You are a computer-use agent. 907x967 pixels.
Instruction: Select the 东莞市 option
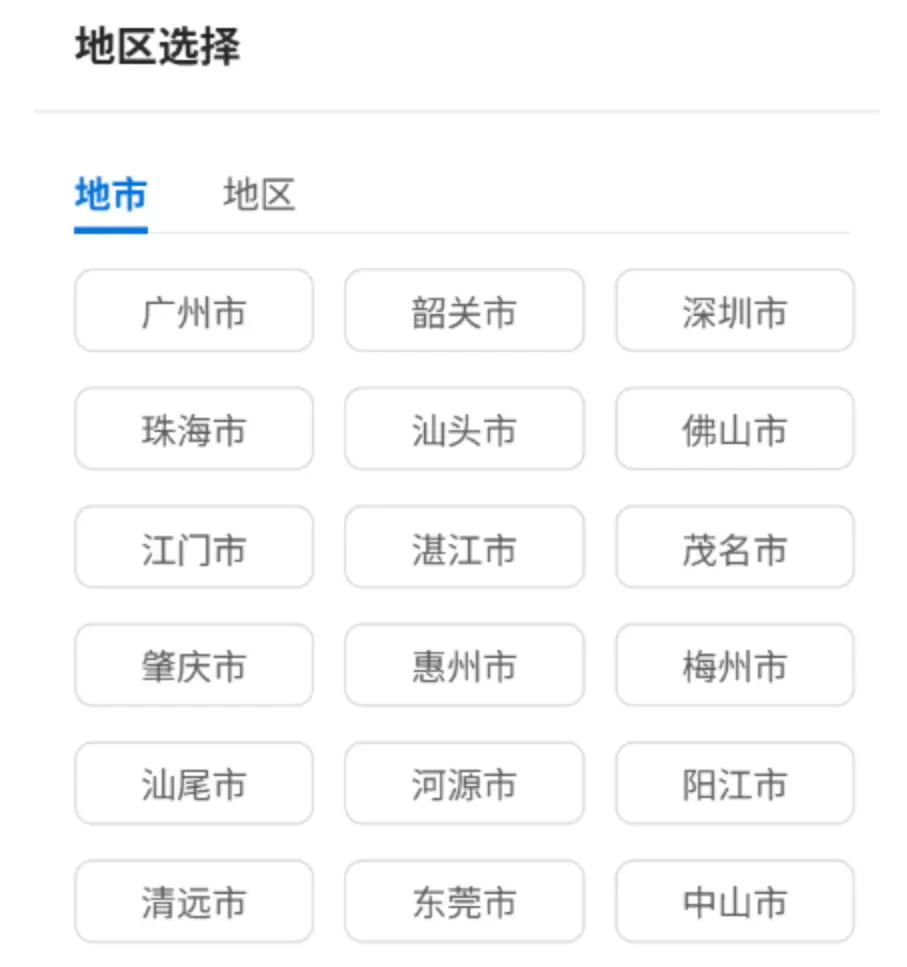point(464,901)
